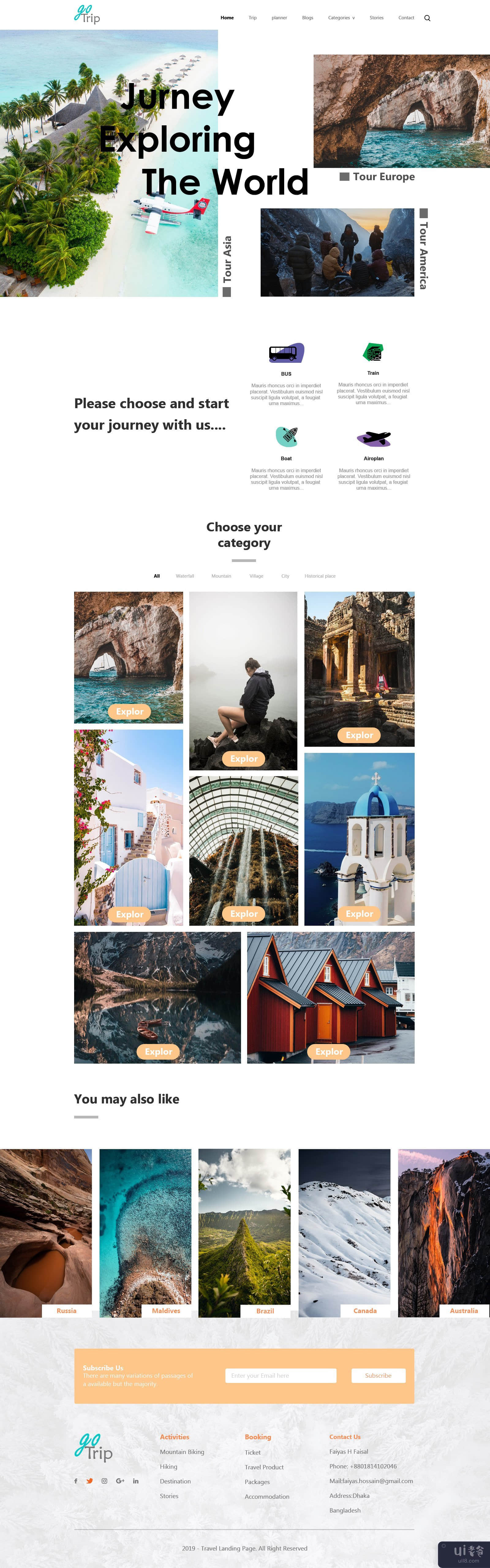Open the Canada destination card

click(365, 1311)
